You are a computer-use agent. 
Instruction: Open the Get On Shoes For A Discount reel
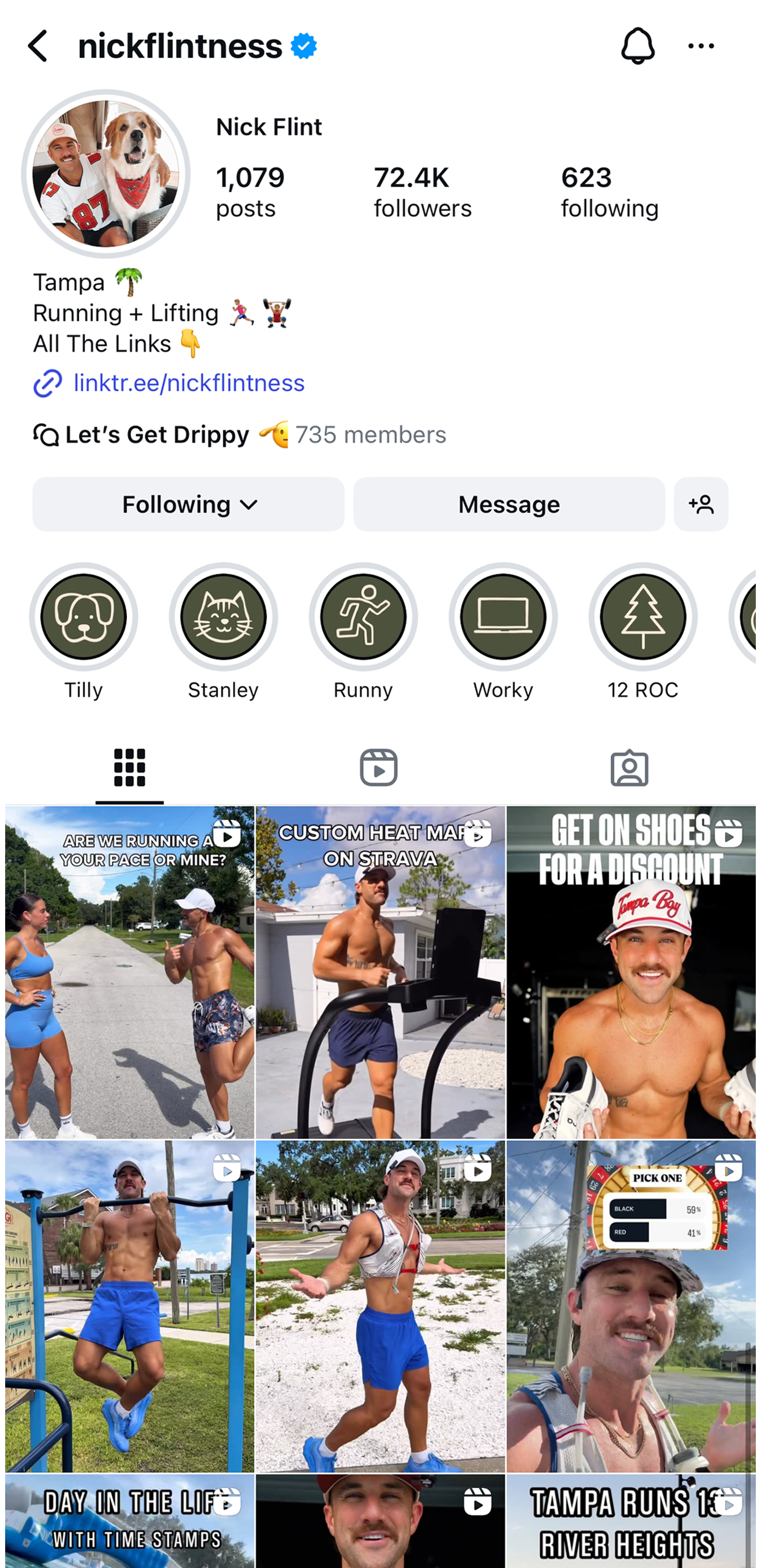[x=631, y=972]
